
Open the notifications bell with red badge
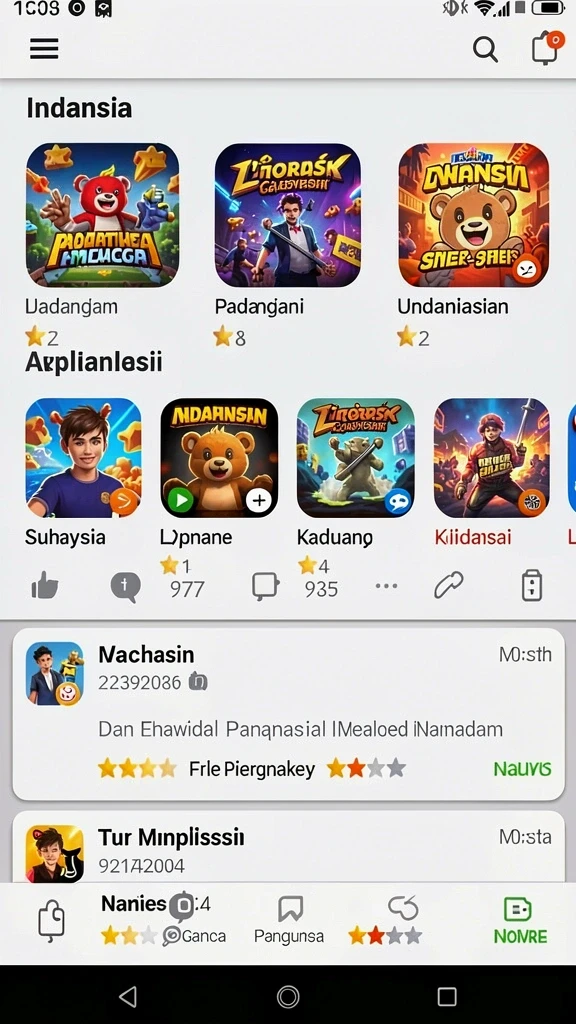[x=546, y=47]
